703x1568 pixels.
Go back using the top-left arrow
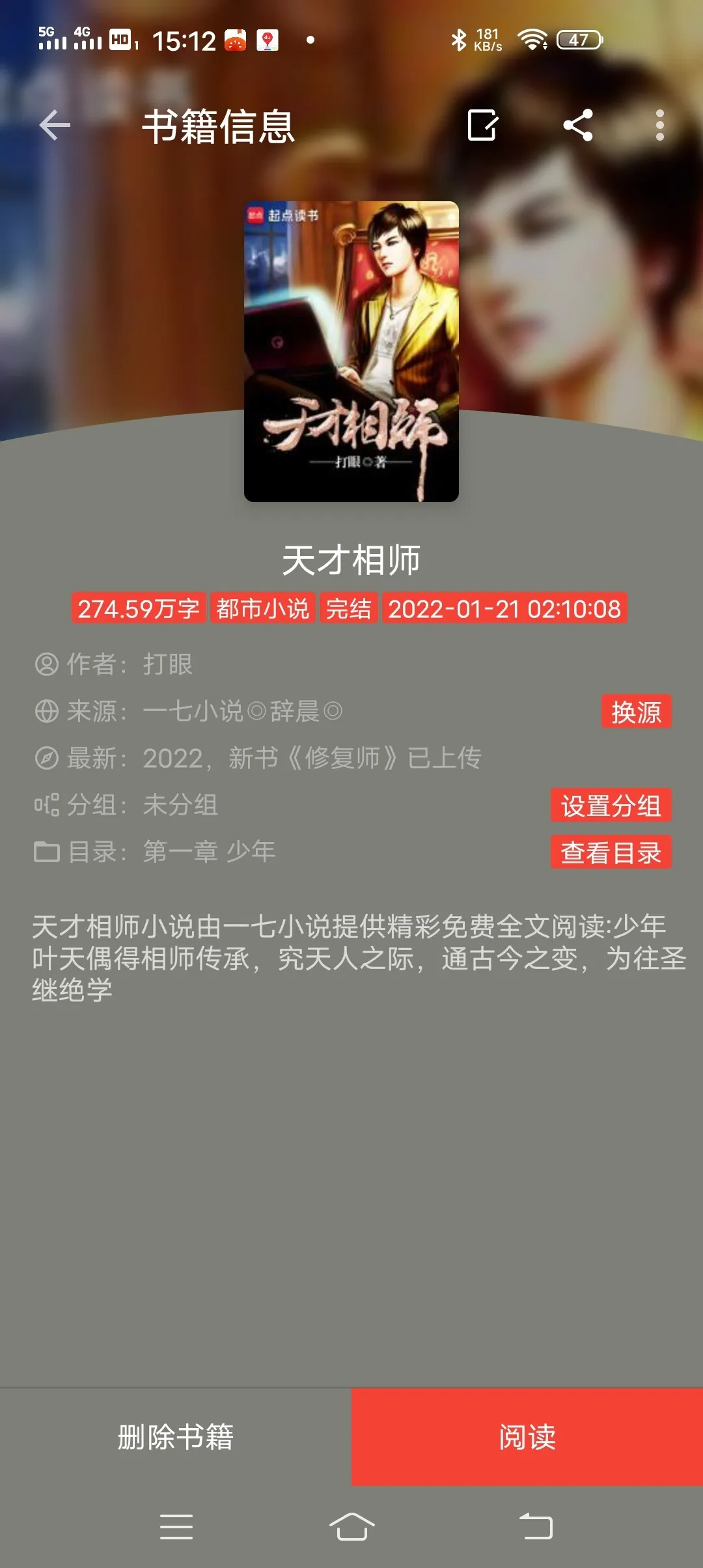(x=55, y=125)
